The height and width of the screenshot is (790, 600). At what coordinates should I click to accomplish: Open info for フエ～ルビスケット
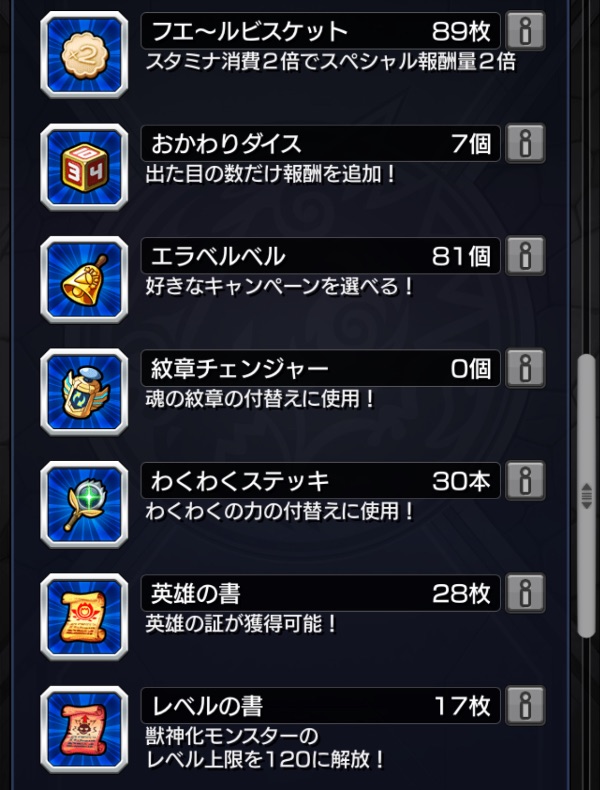click(525, 31)
